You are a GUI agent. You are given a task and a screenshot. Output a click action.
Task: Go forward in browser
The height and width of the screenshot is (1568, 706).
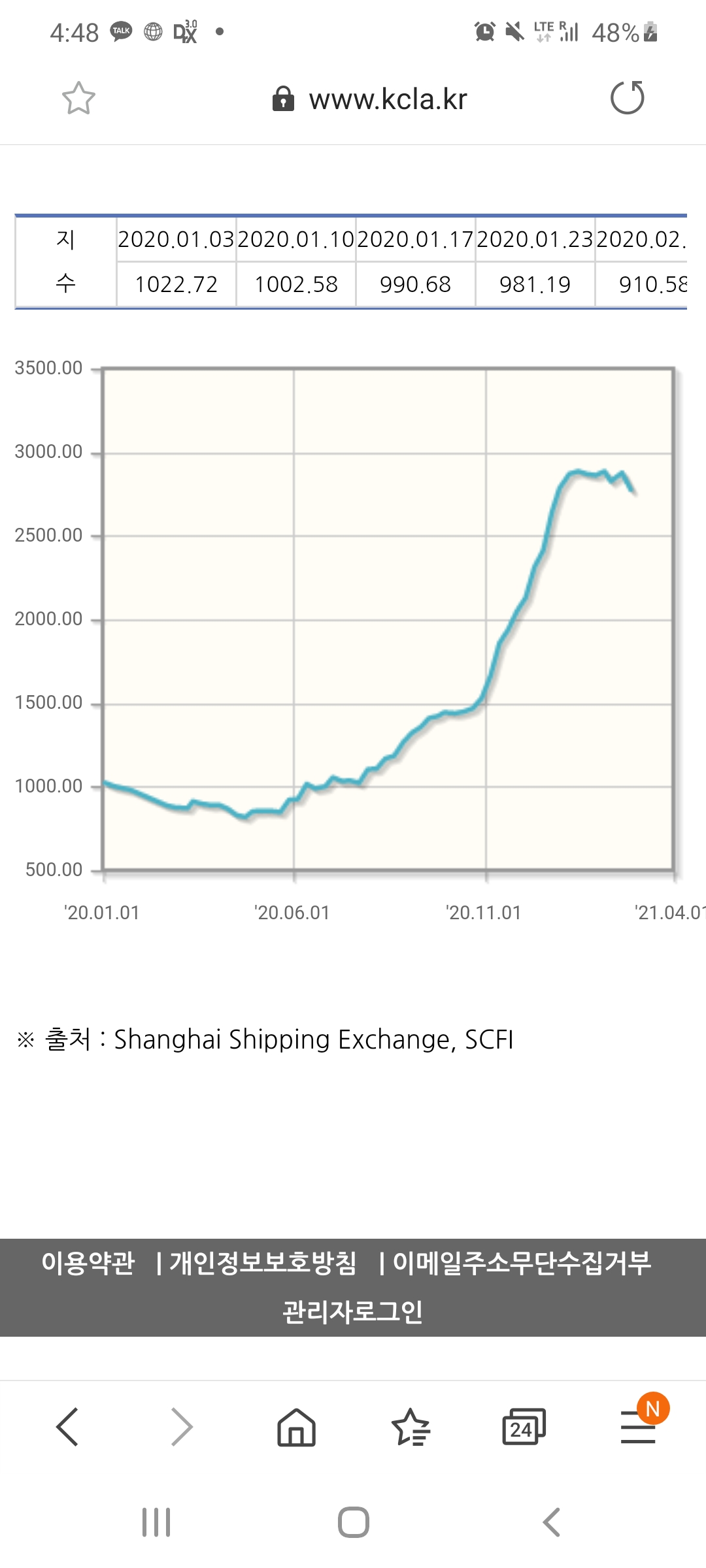click(182, 1427)
